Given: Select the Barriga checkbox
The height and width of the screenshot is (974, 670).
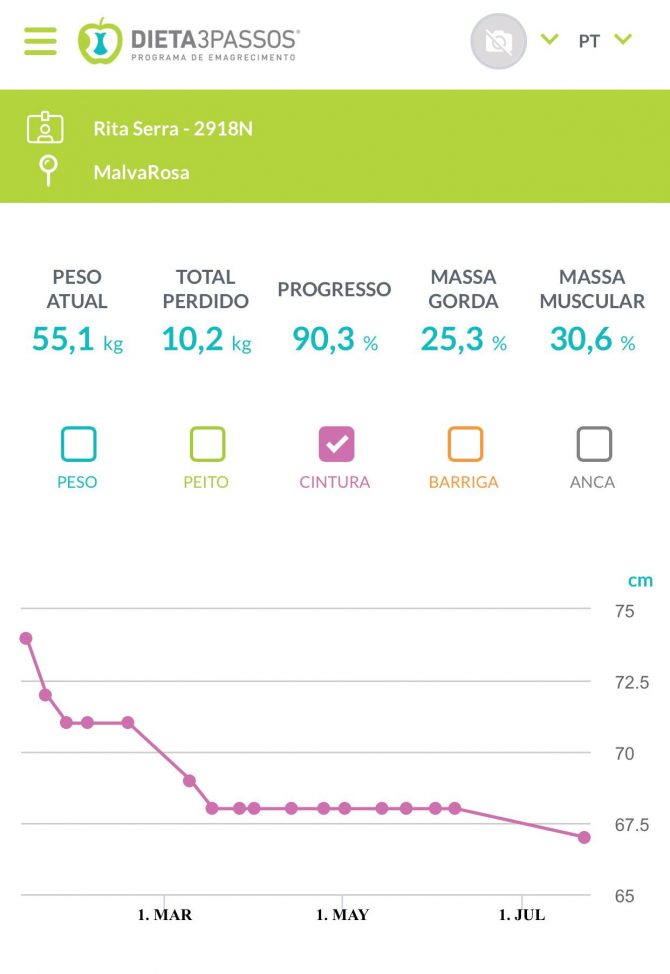Looking at the screenshot, I should click(465, 444).
